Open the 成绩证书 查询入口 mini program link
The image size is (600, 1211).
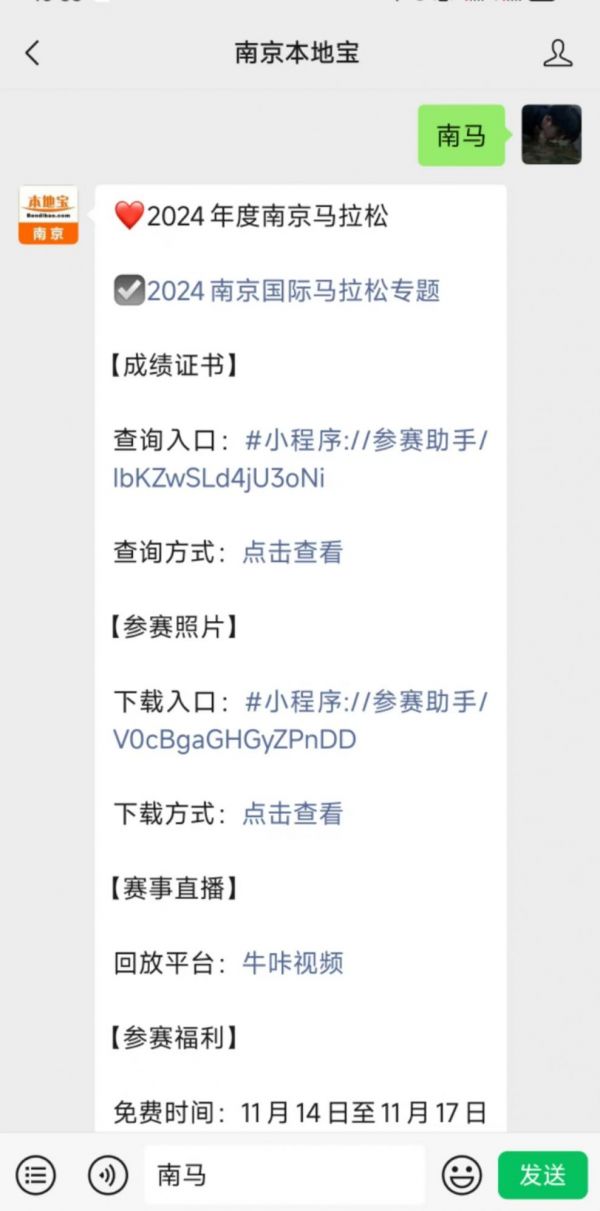point(300,460)
